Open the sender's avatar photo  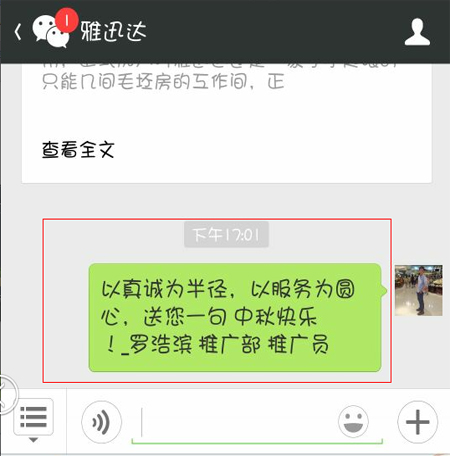(419, 290)
